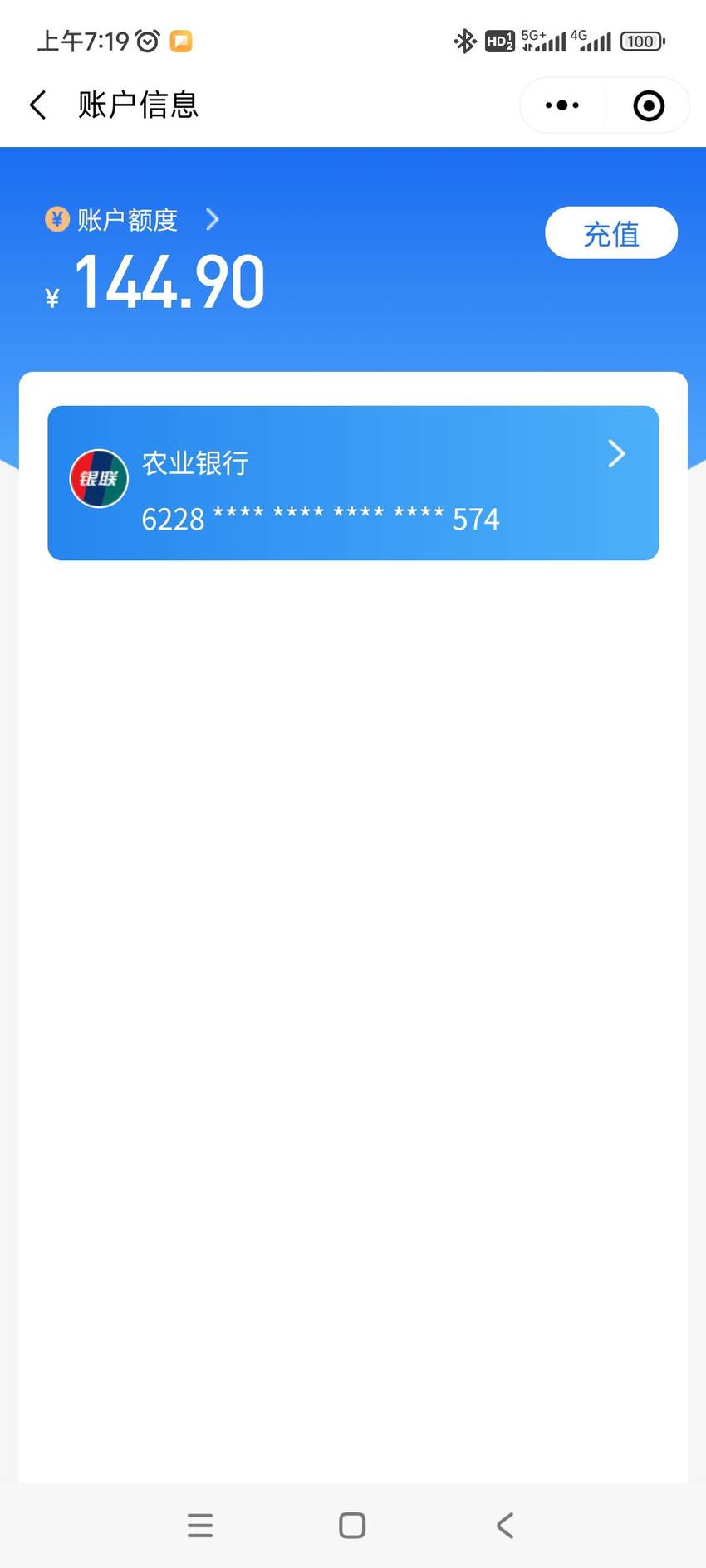Open the mini program three-dot menu

(562, 105)
